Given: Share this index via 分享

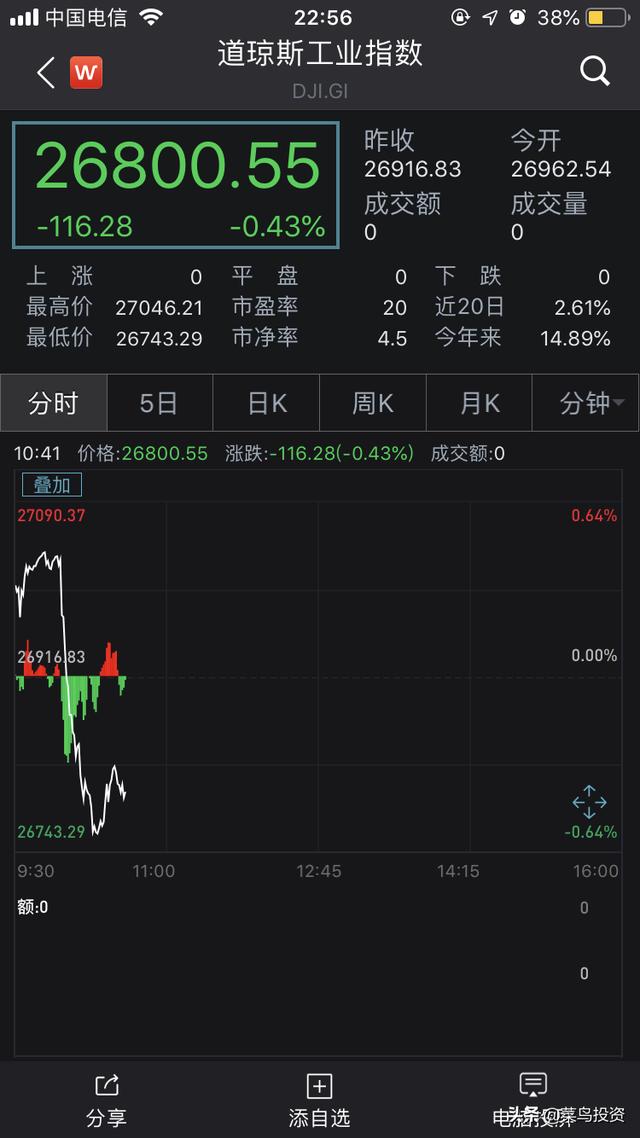Looking at the screenshot, I should tap(106, 1101).
